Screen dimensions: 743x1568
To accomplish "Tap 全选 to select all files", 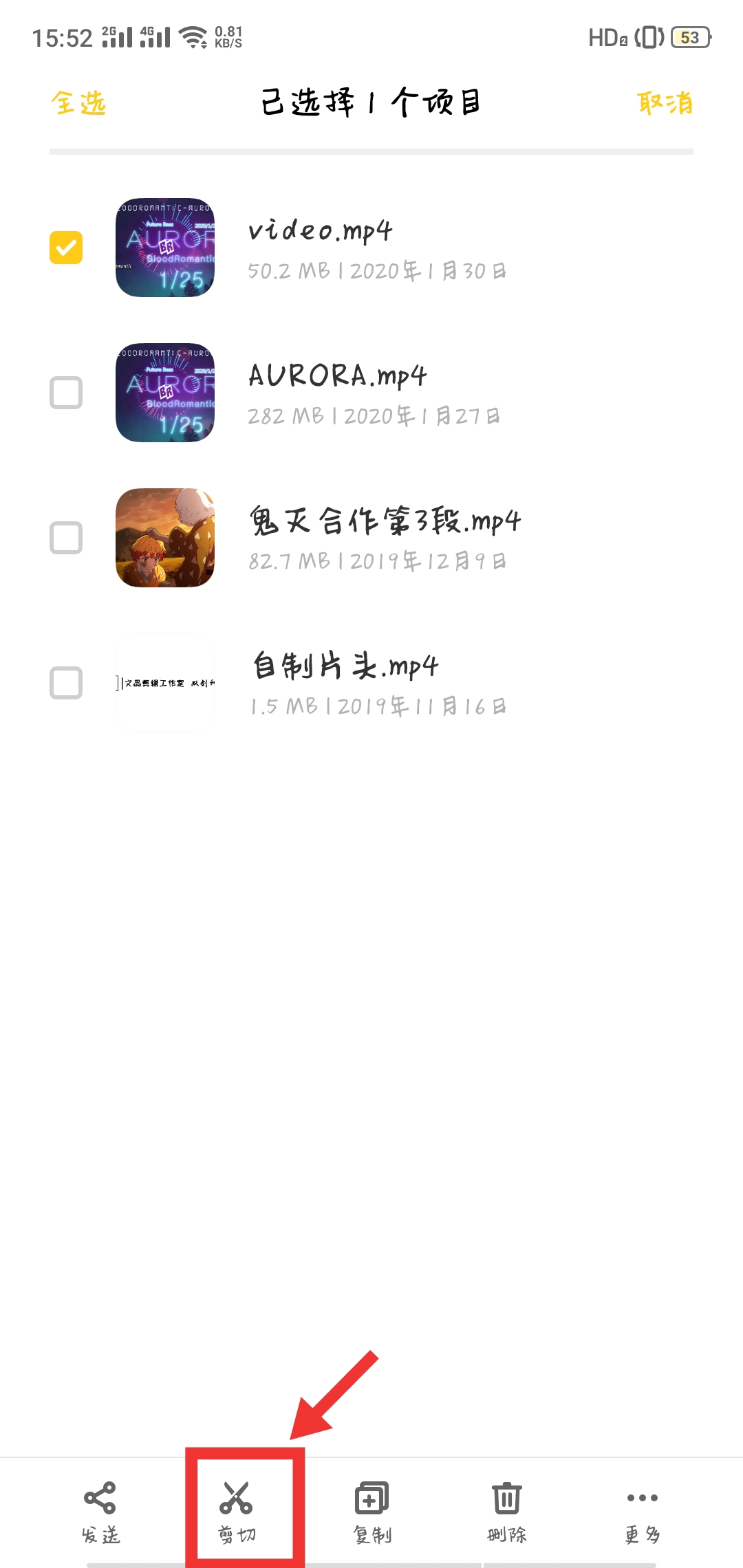I will [78, 103].
